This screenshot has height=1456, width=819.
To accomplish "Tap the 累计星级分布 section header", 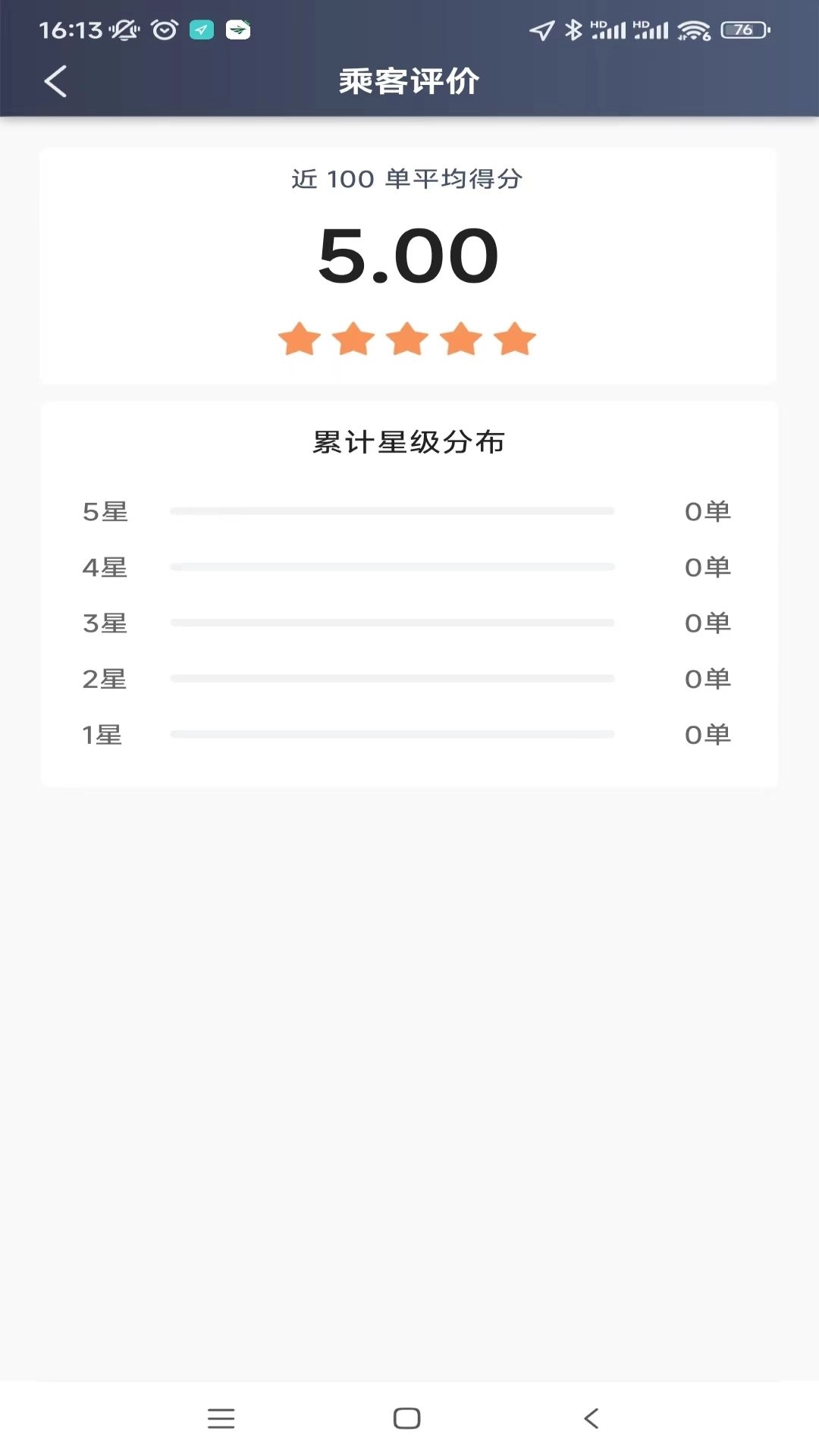I will tap(408, 440).
